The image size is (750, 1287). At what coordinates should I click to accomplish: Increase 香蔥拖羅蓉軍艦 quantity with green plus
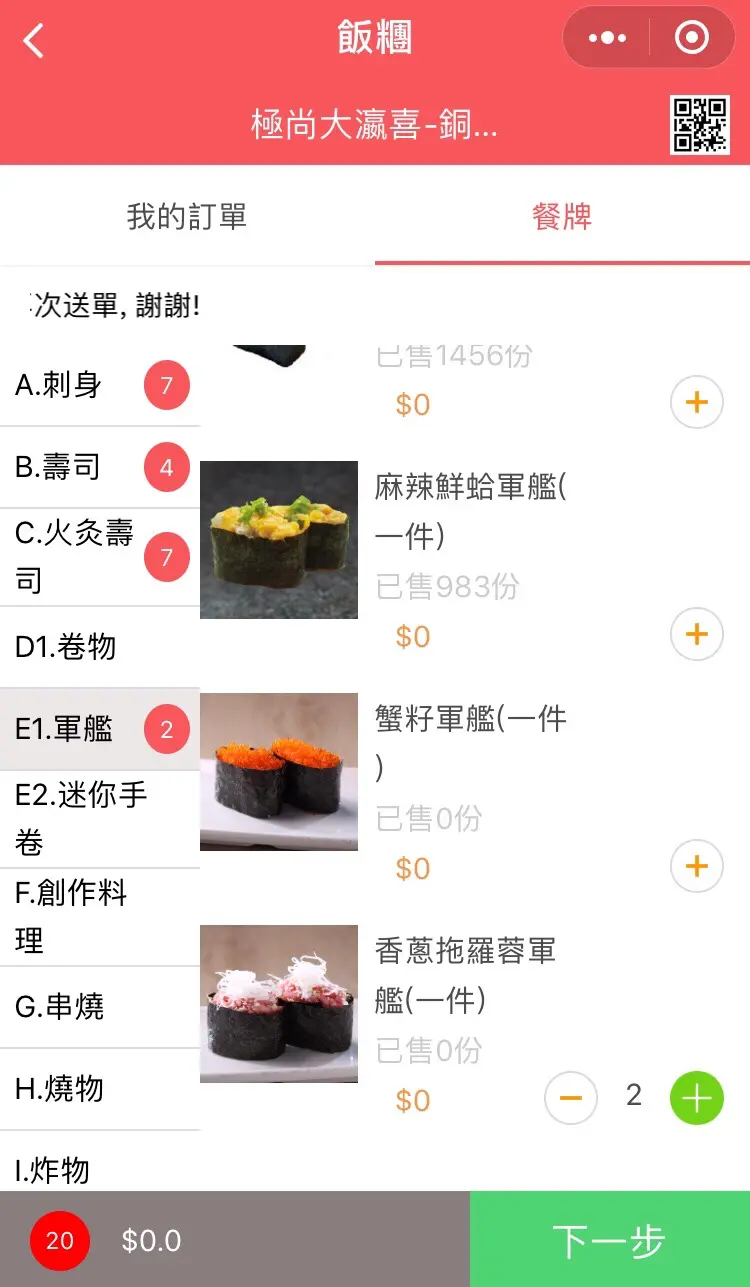click(696, 1098)
